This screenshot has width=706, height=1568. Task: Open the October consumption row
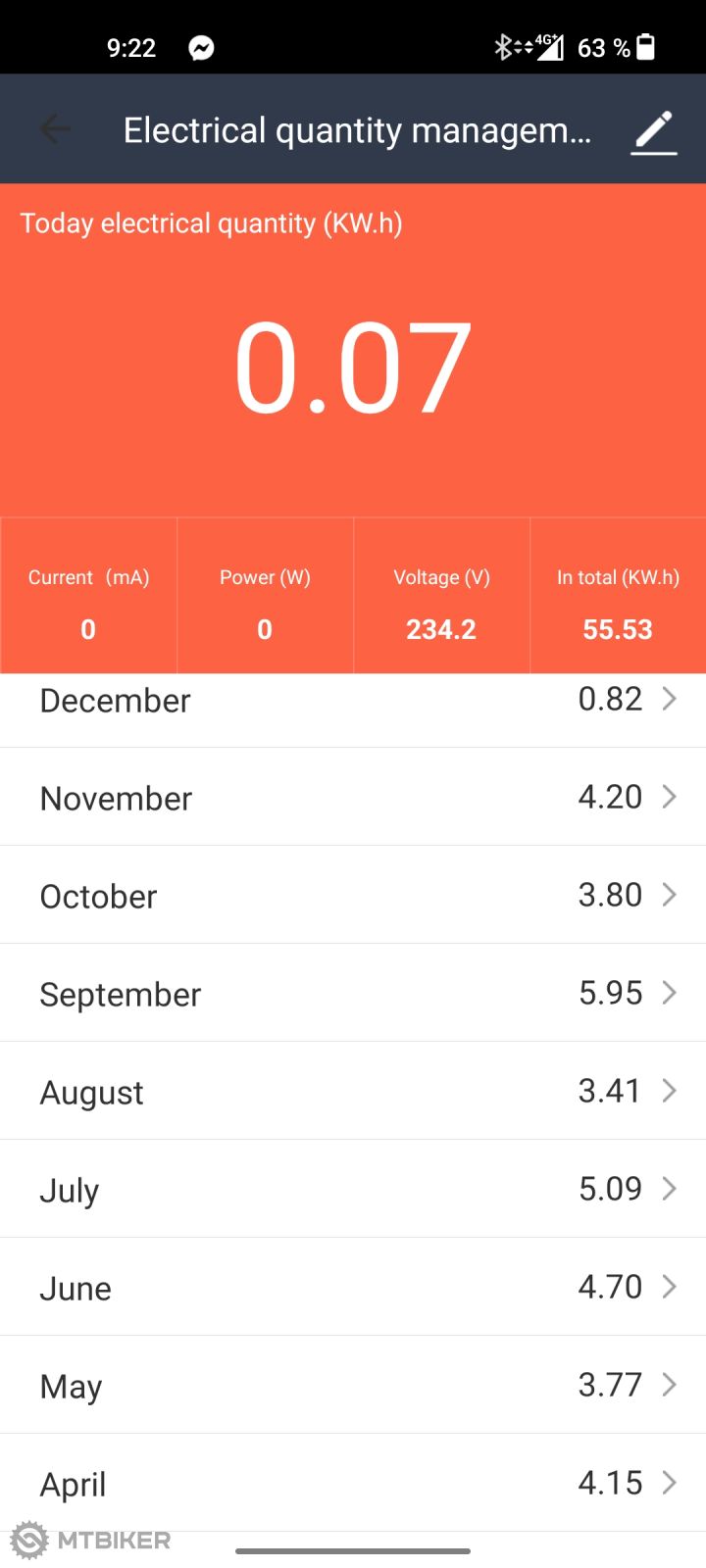[x=353, y=896]
